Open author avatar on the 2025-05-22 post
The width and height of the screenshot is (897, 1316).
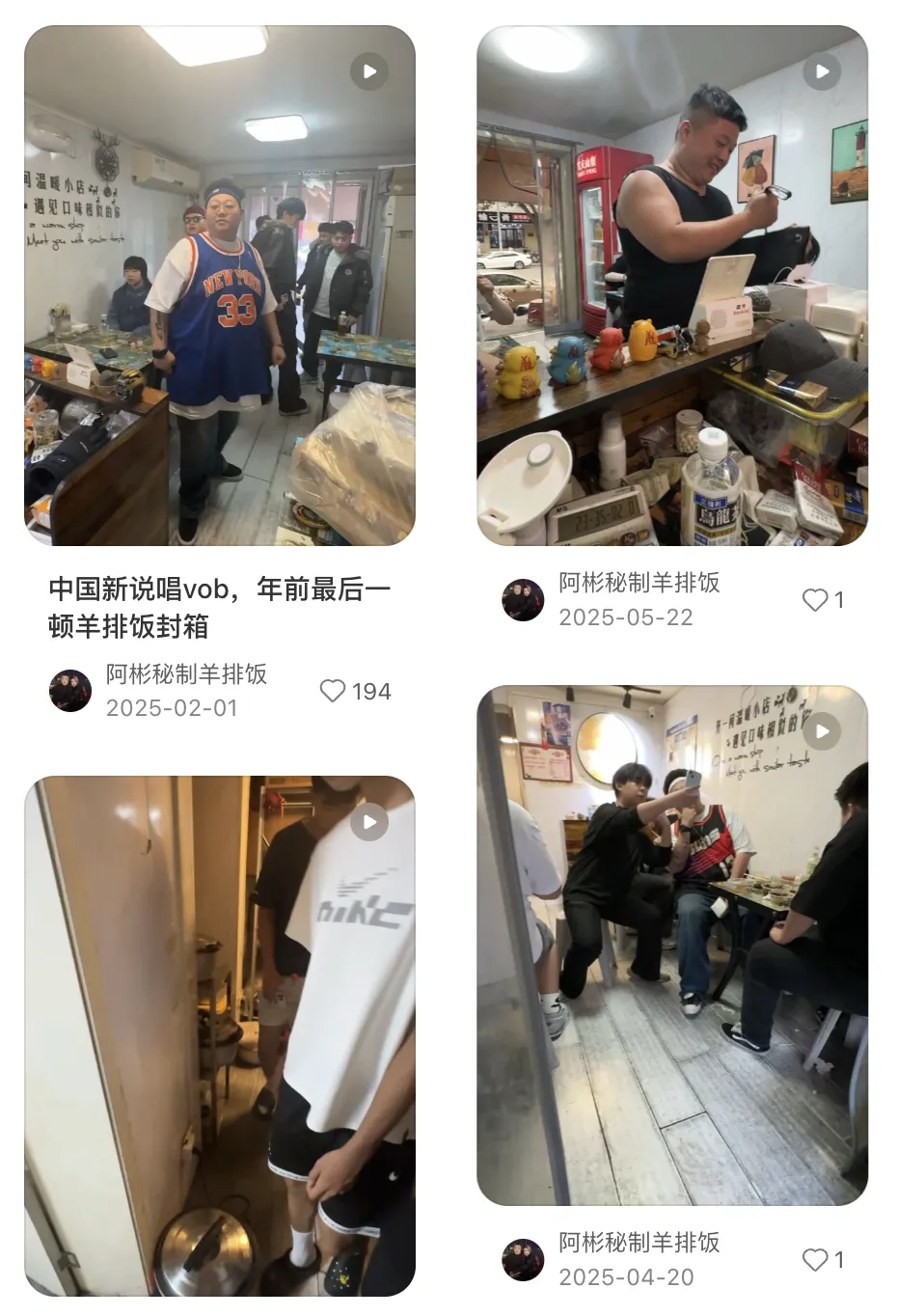pos(523,600)
